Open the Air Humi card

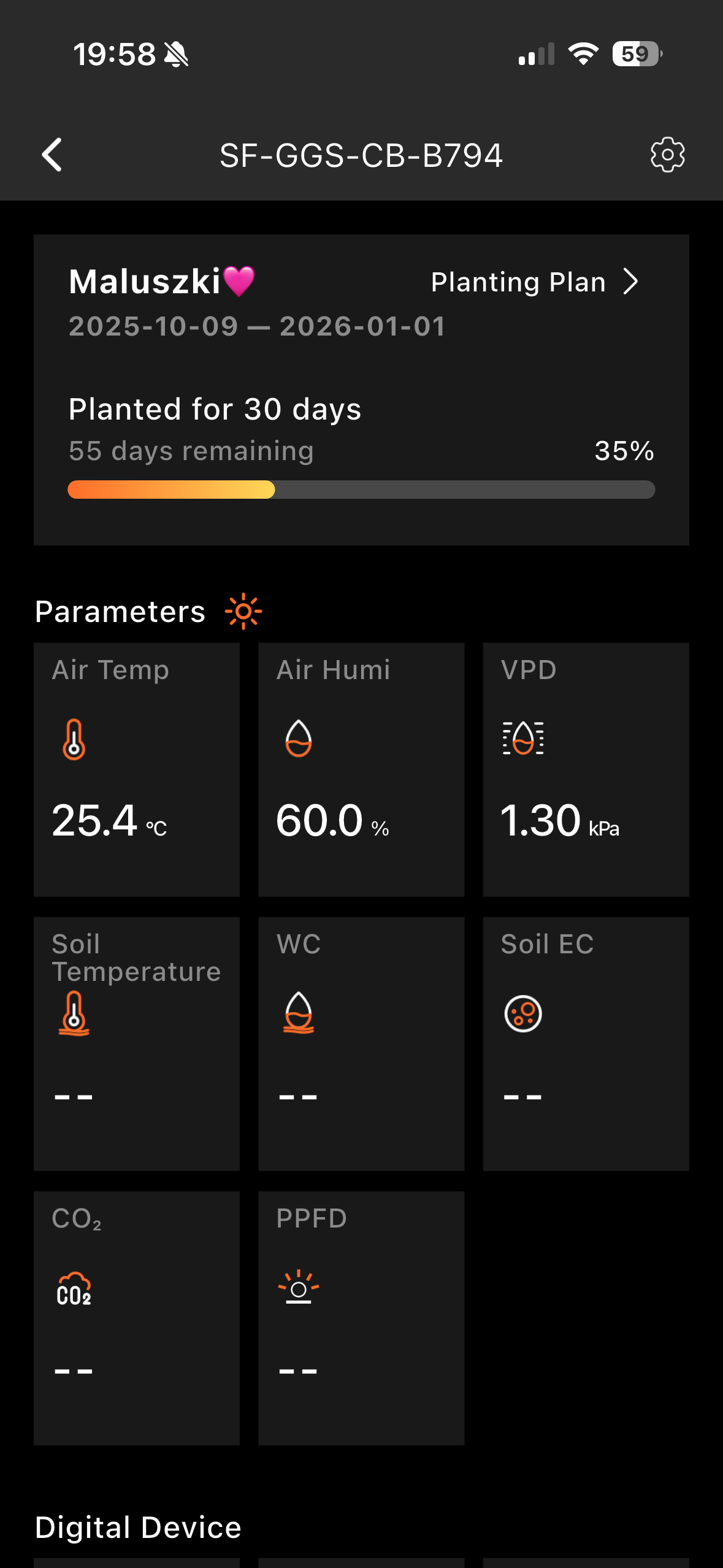(361, 769)
